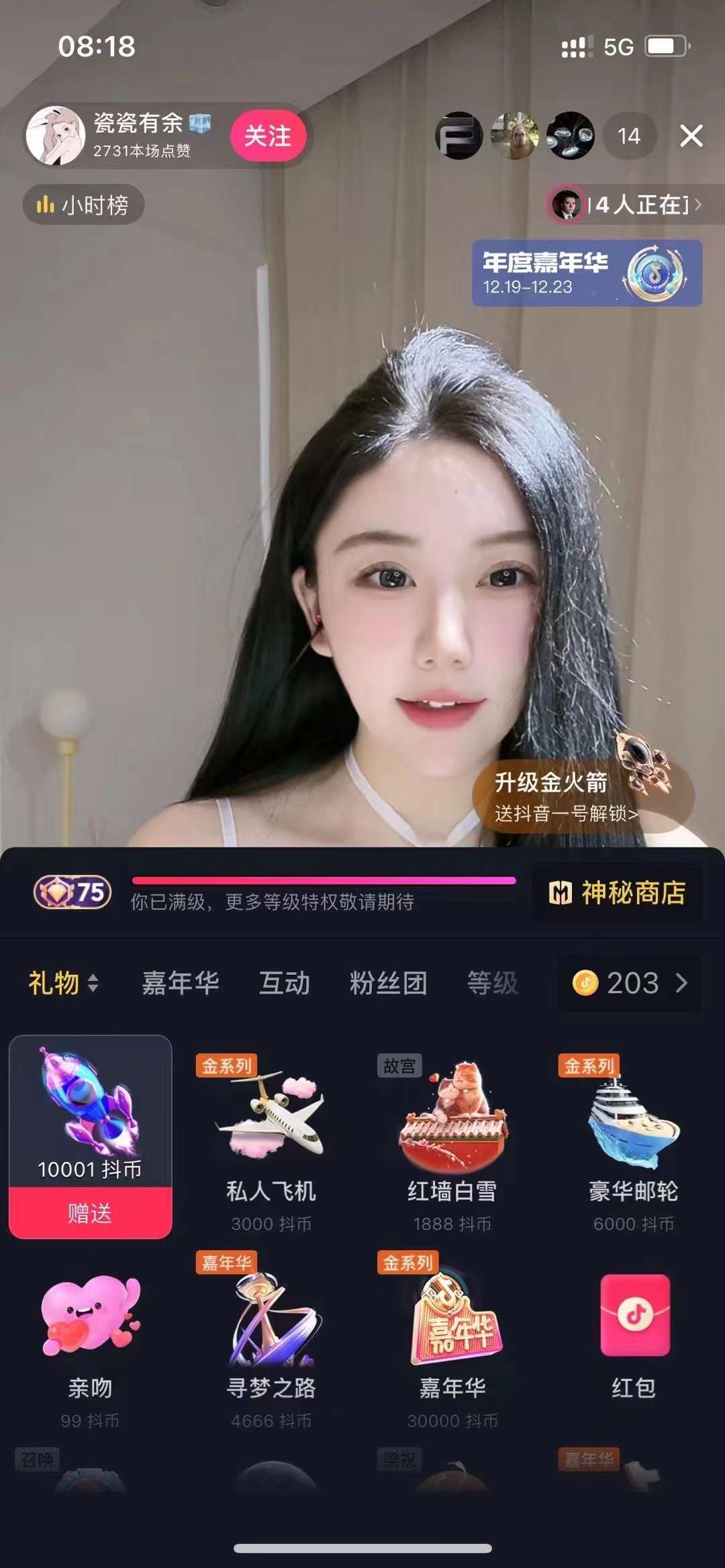
Task: Switch to the 粉丝团 tab
Action: pos(388,983)
